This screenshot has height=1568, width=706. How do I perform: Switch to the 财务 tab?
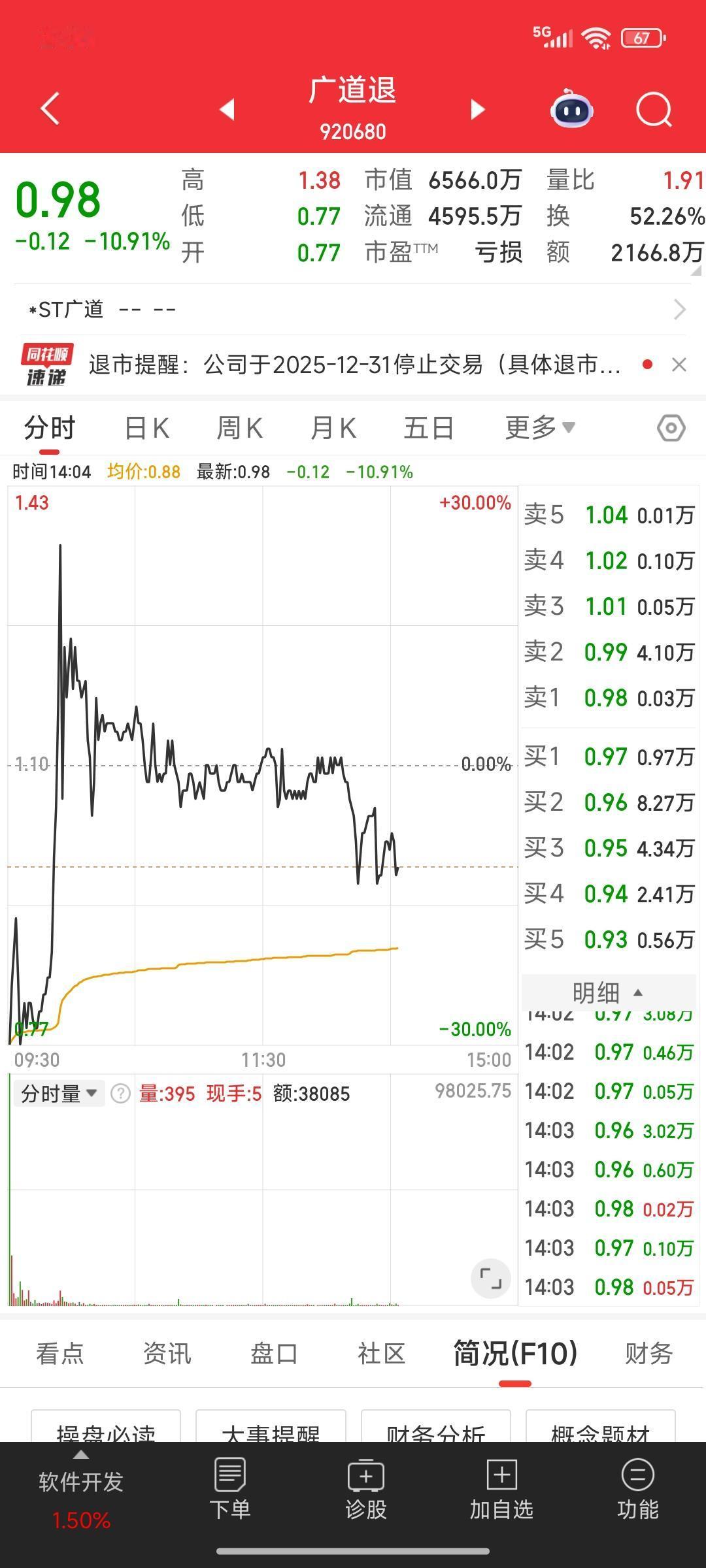pos(650,1355)
